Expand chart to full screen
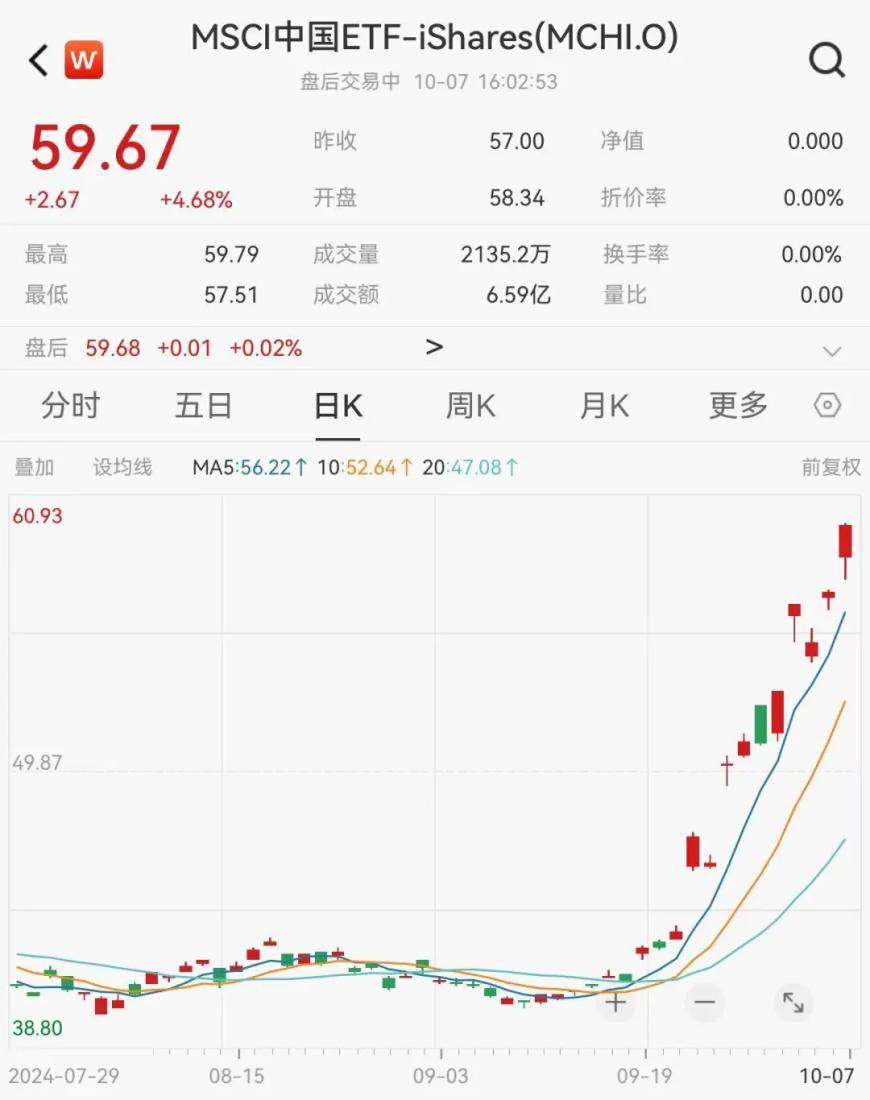This screenshot has width=870, height=1100. pos(793,1001)
